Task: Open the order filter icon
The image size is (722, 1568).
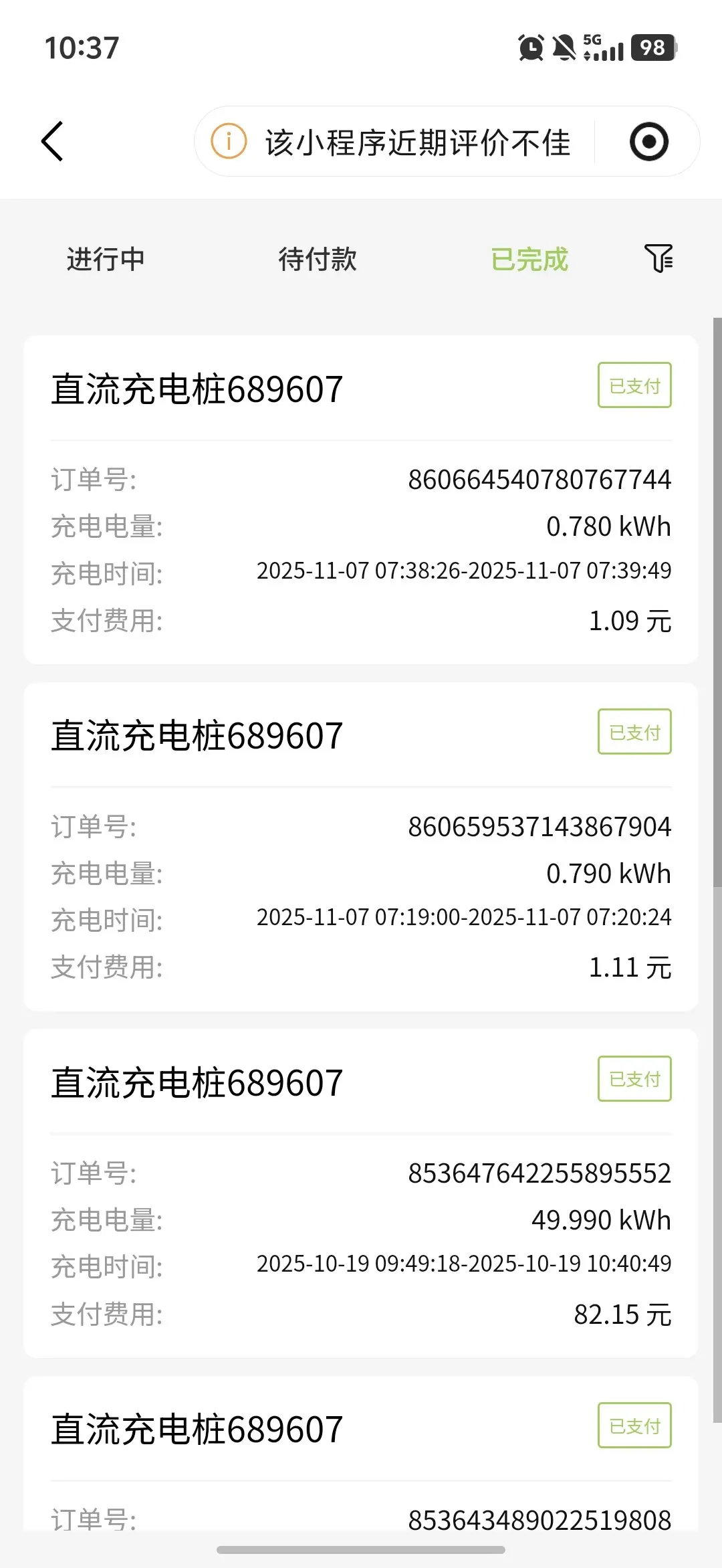Action: 658,258
